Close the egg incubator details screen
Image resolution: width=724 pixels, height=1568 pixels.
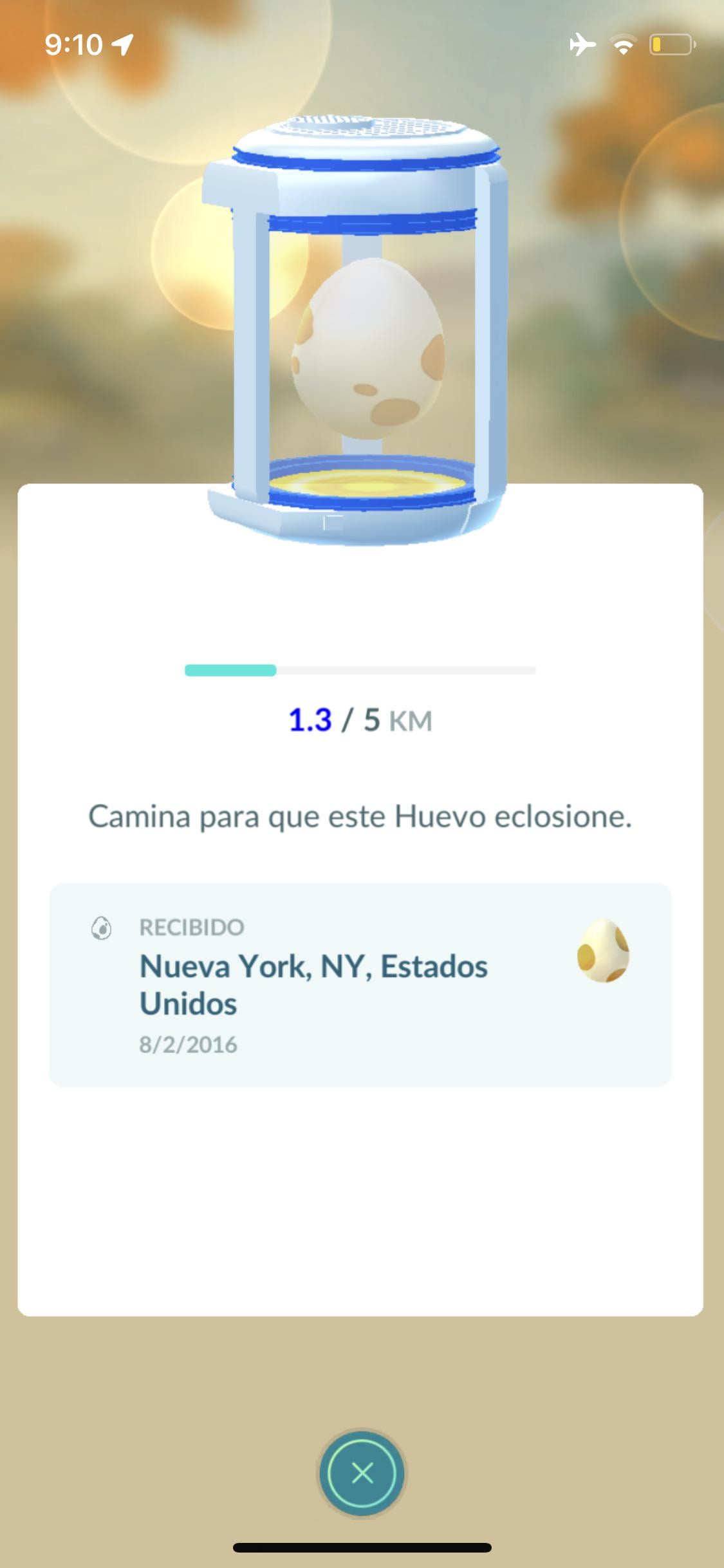point(362,1472)
